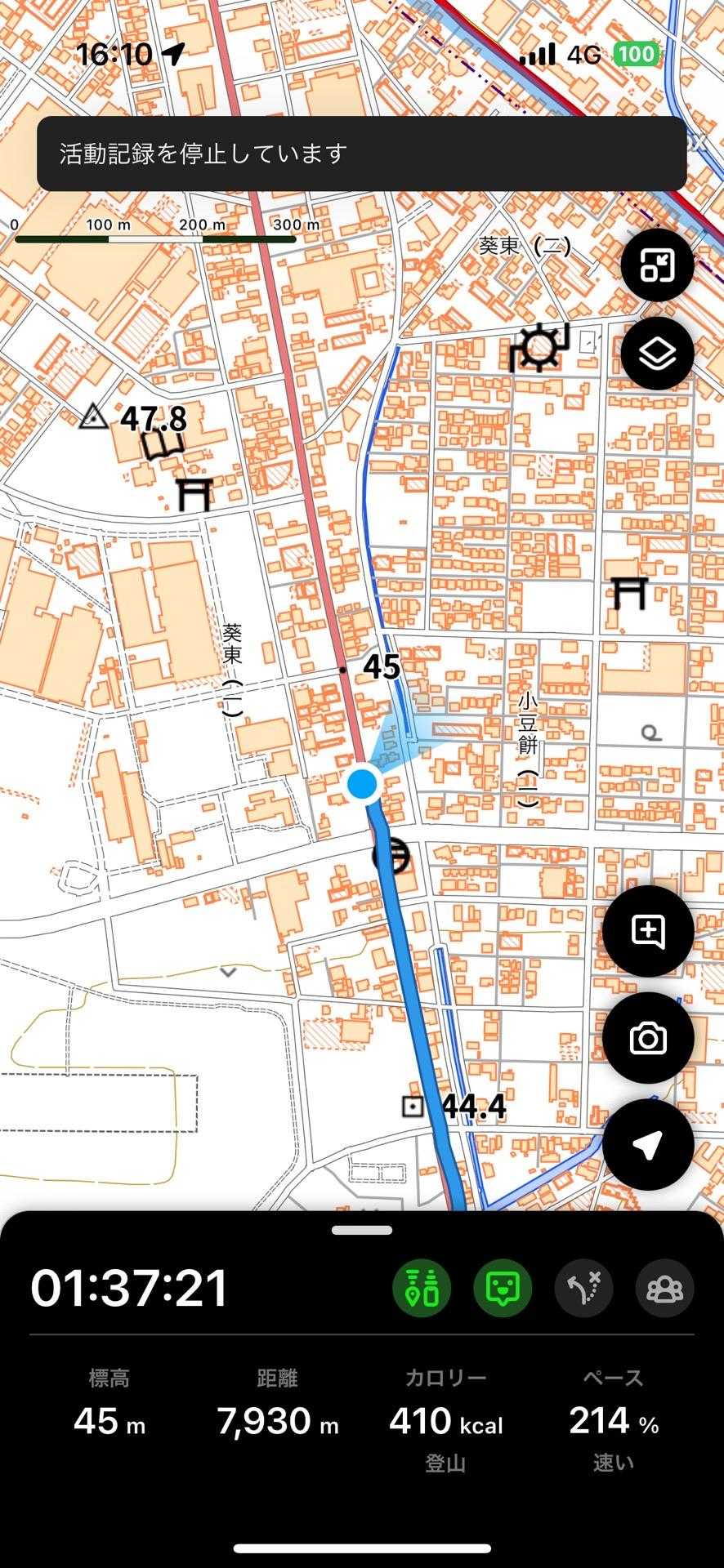Screen dimensions: 724x1568
Task: Open the group members icon
Action: coord(664,1288)
